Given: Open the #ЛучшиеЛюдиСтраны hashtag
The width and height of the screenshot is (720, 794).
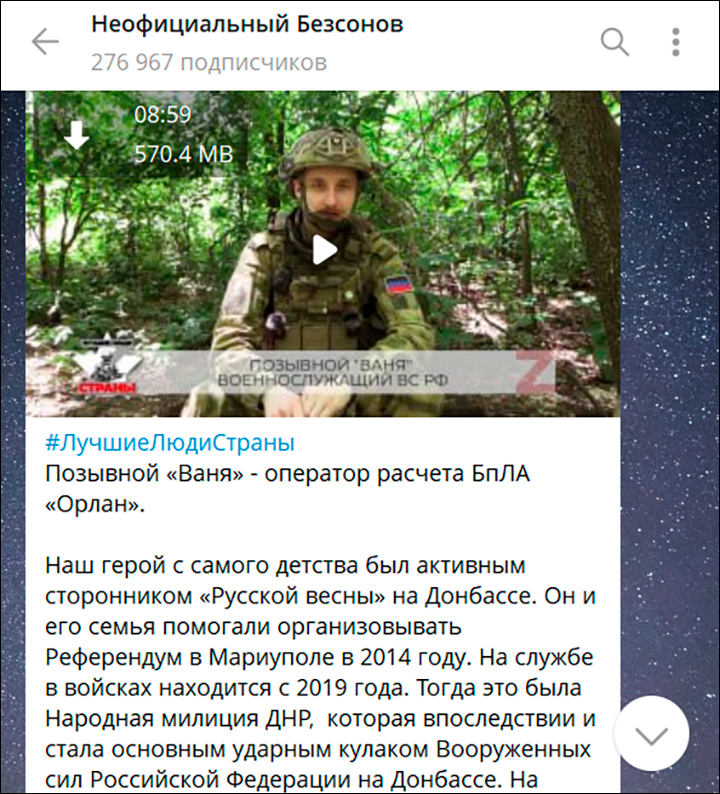Looking at the screenshot, I should pyautogui.click(x=170, y=443).
